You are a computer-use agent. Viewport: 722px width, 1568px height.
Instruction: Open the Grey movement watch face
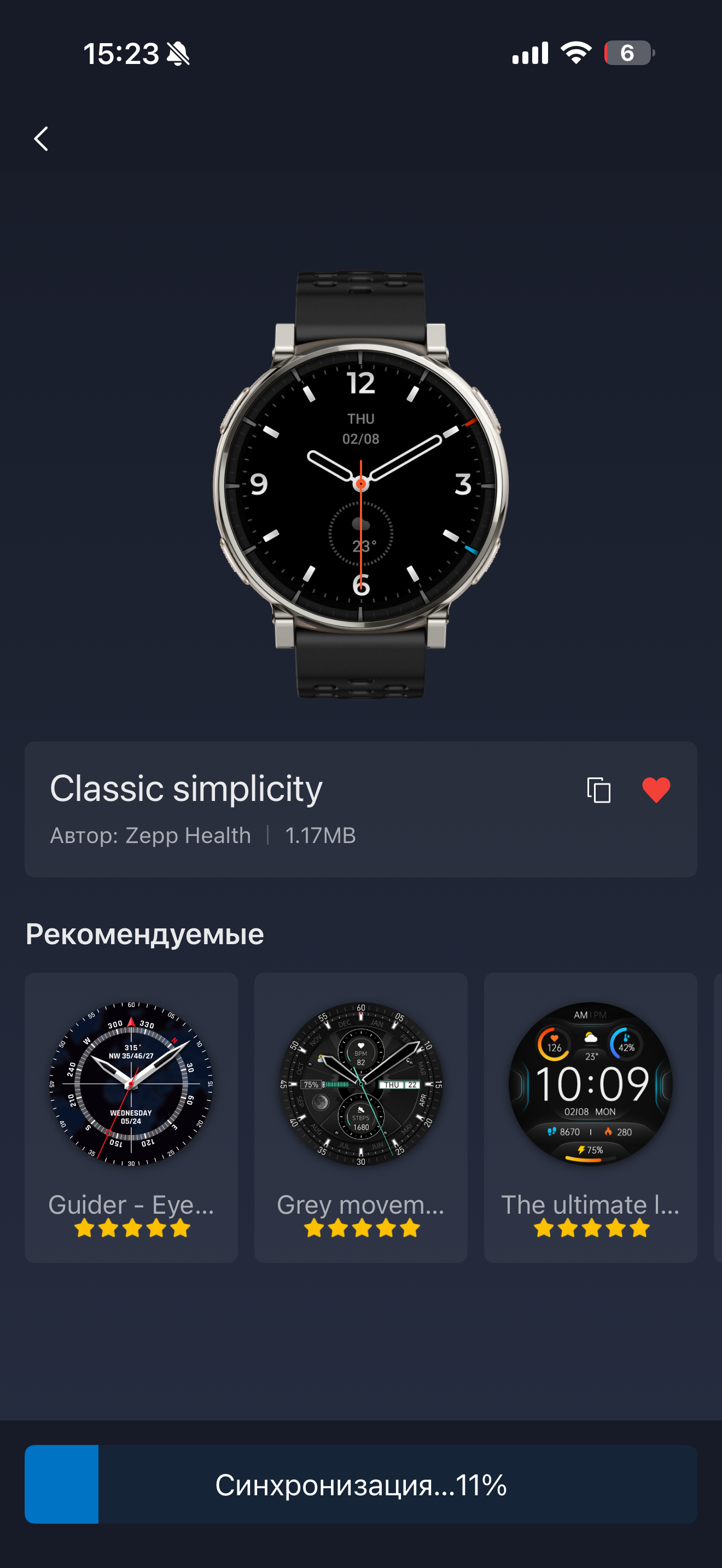point(360,1116)
